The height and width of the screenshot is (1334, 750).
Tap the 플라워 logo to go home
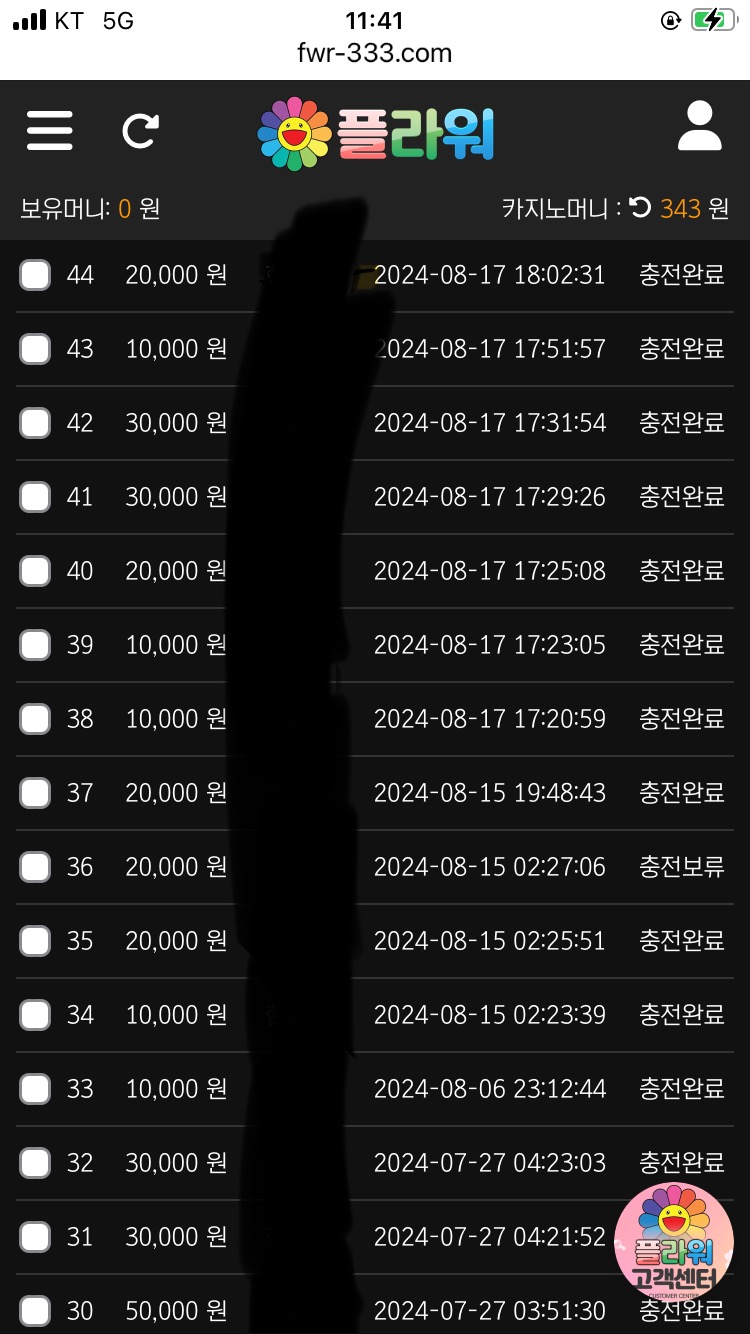coord(376,133)
